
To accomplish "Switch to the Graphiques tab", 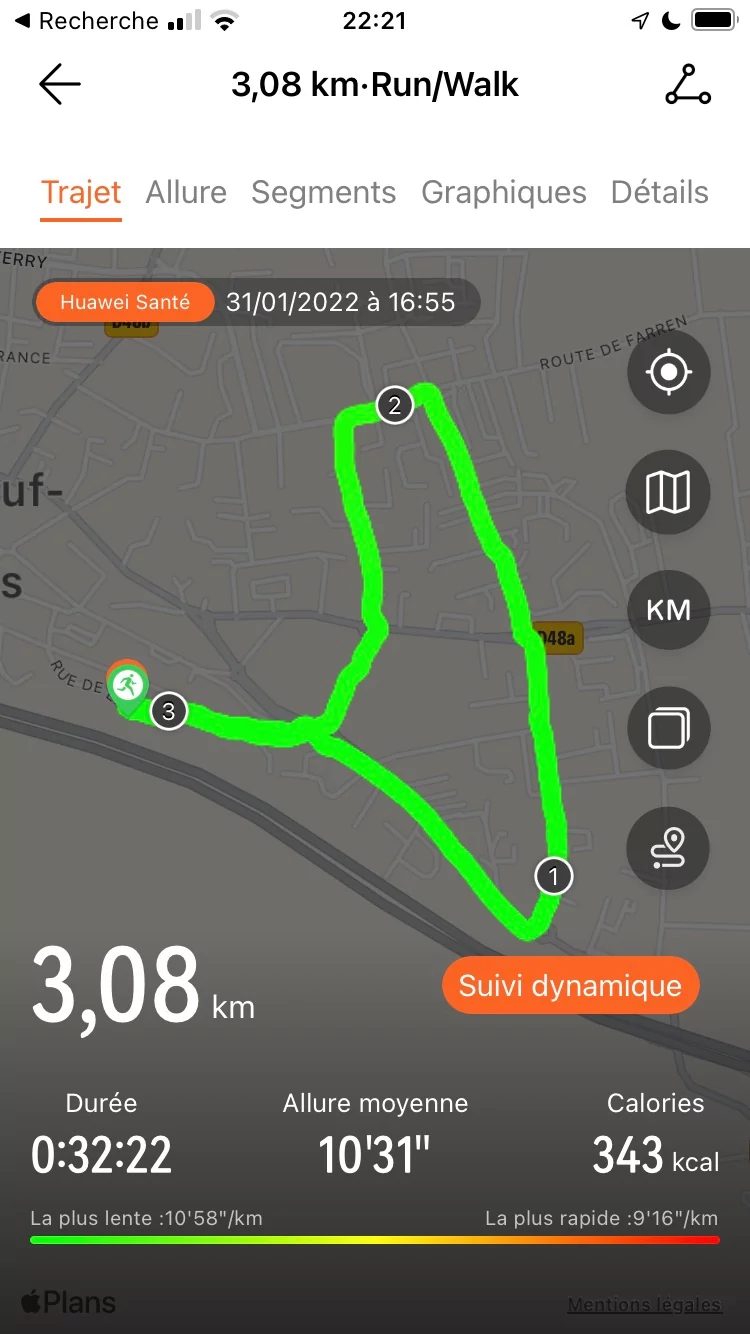I will [x=503, y=192].
